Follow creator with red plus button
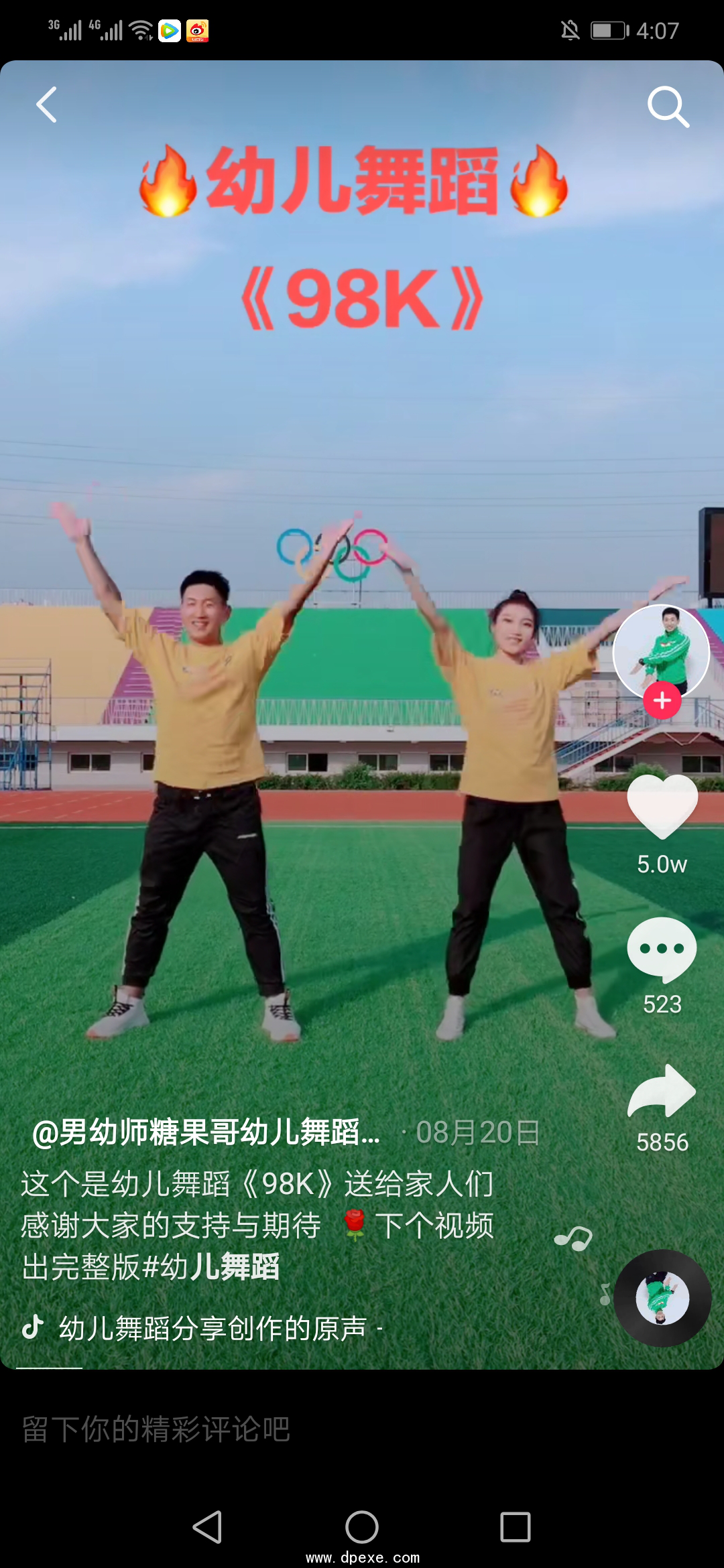Screen dimensions: 724x1568 tap(662, 701)
